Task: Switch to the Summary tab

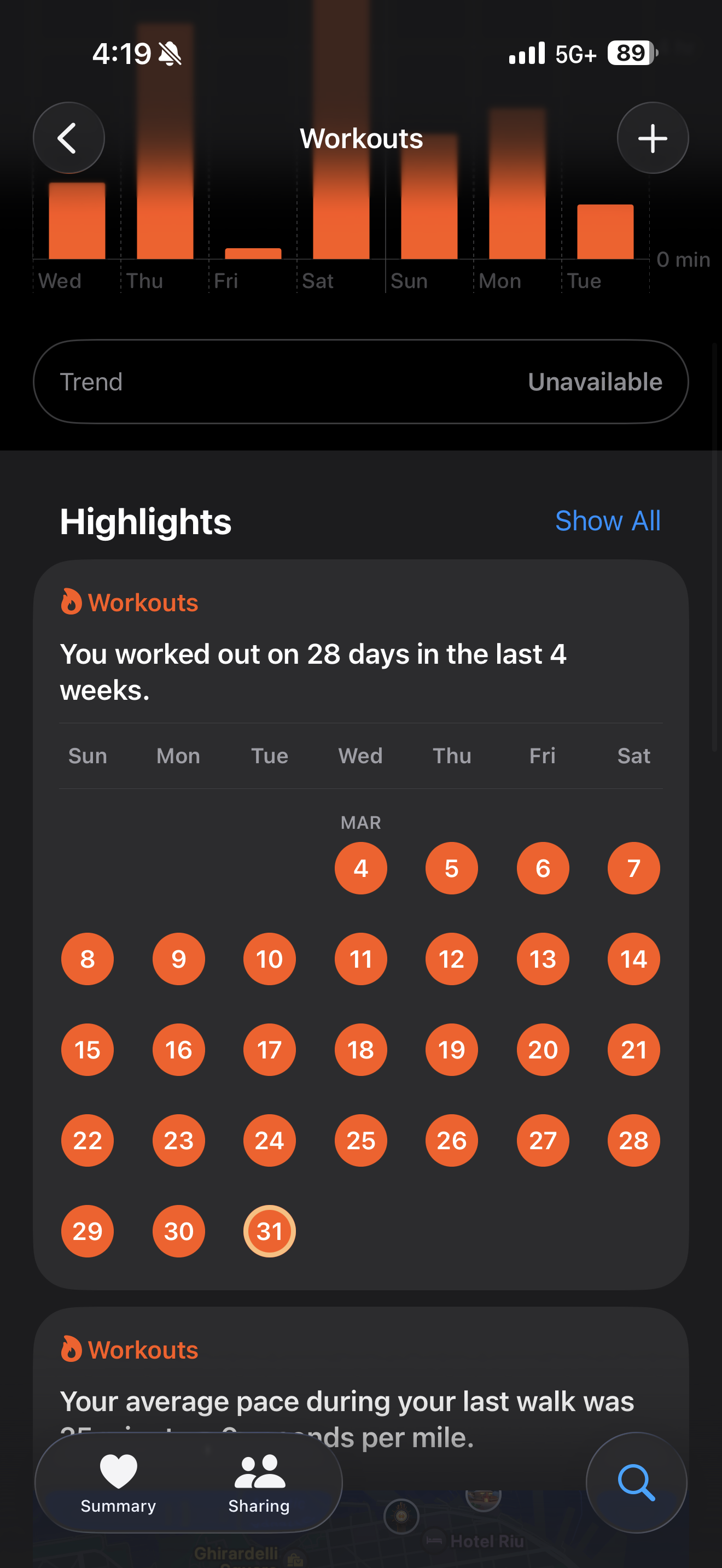Action: (x=118, y=1483)
